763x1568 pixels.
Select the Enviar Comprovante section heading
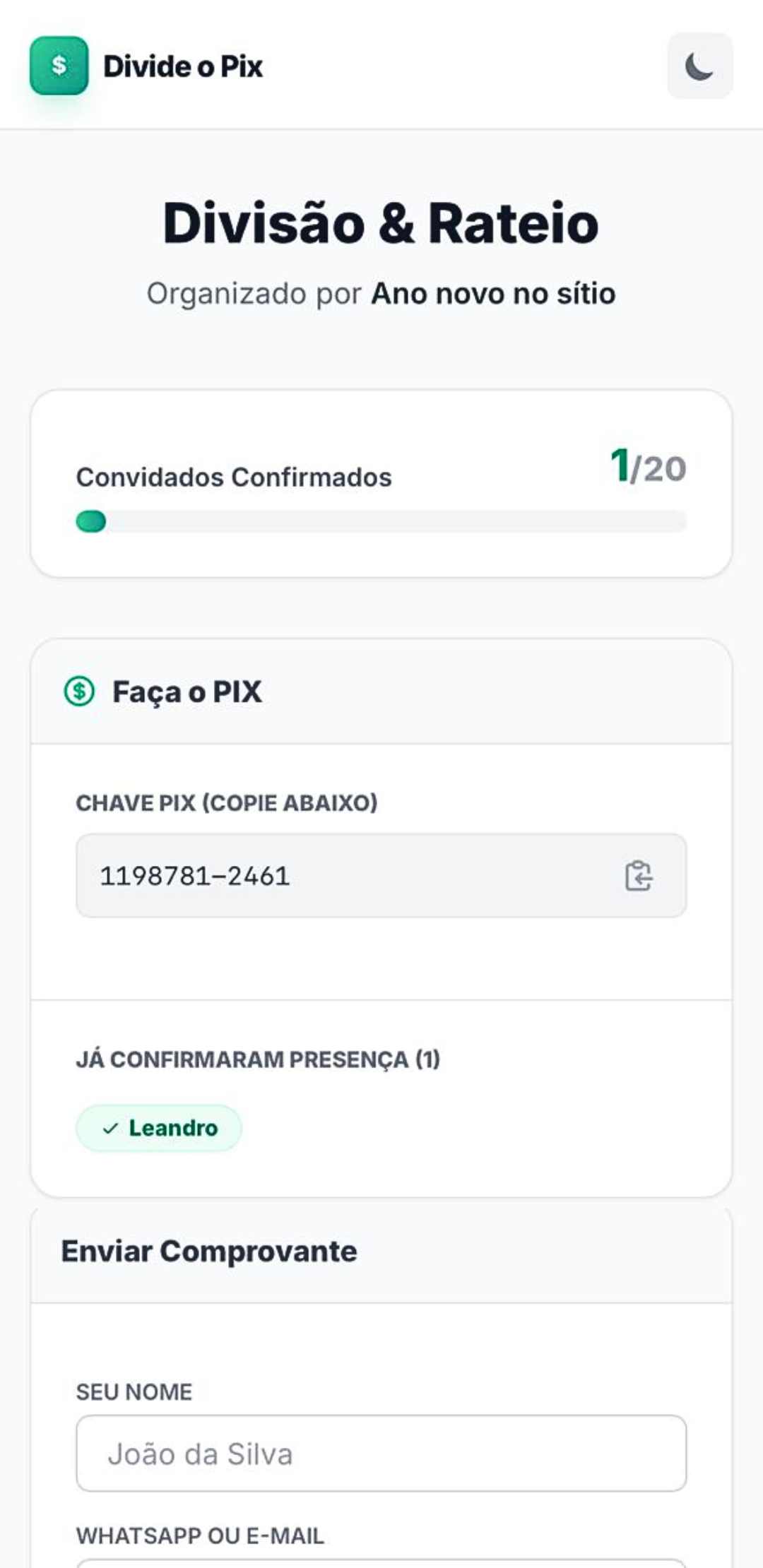click(x=210, y=1251)
